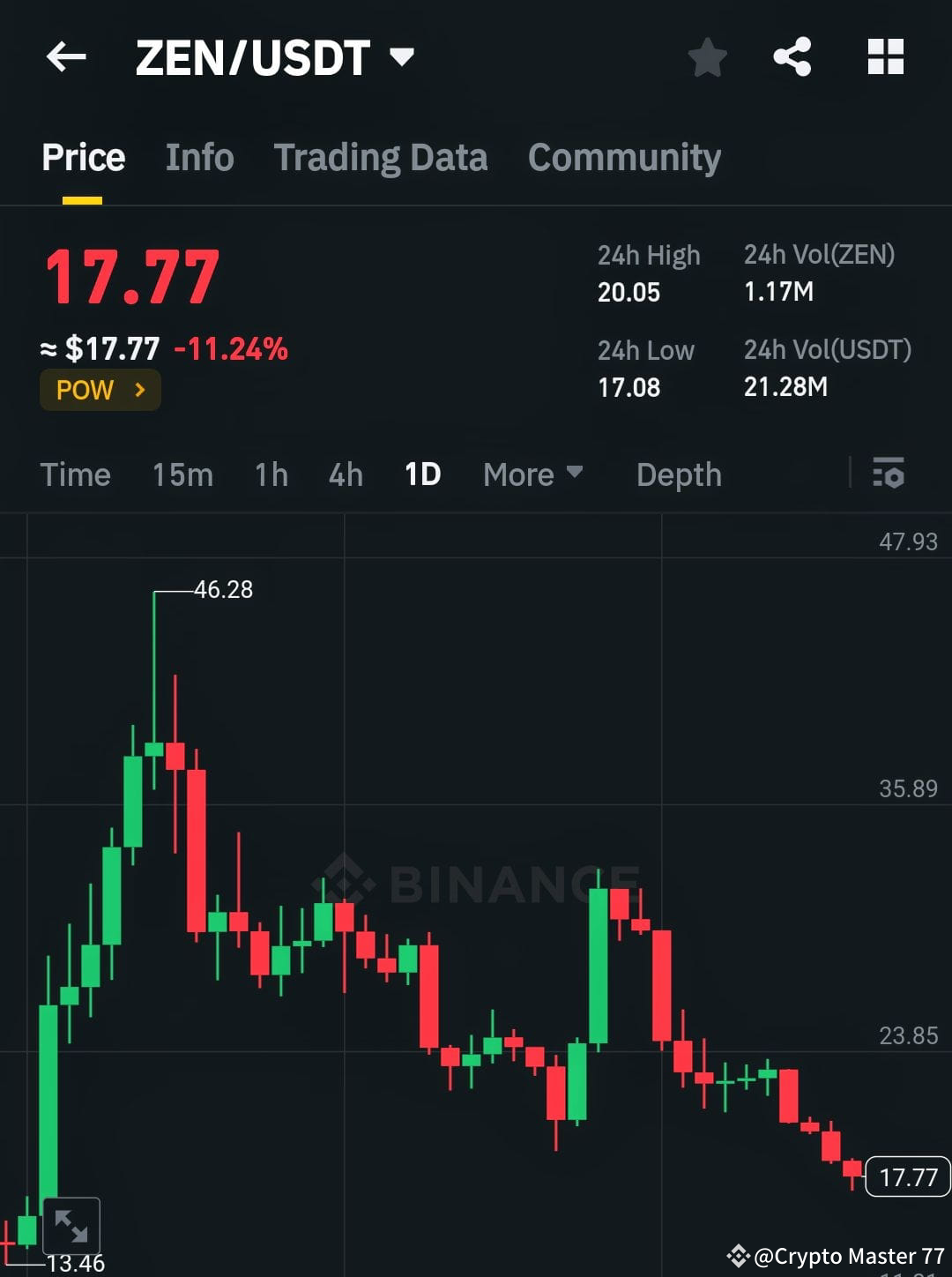Expand the chart to fullscreen mode
This screenshot has width=952, height=1277.
[x=71, y=1224]
